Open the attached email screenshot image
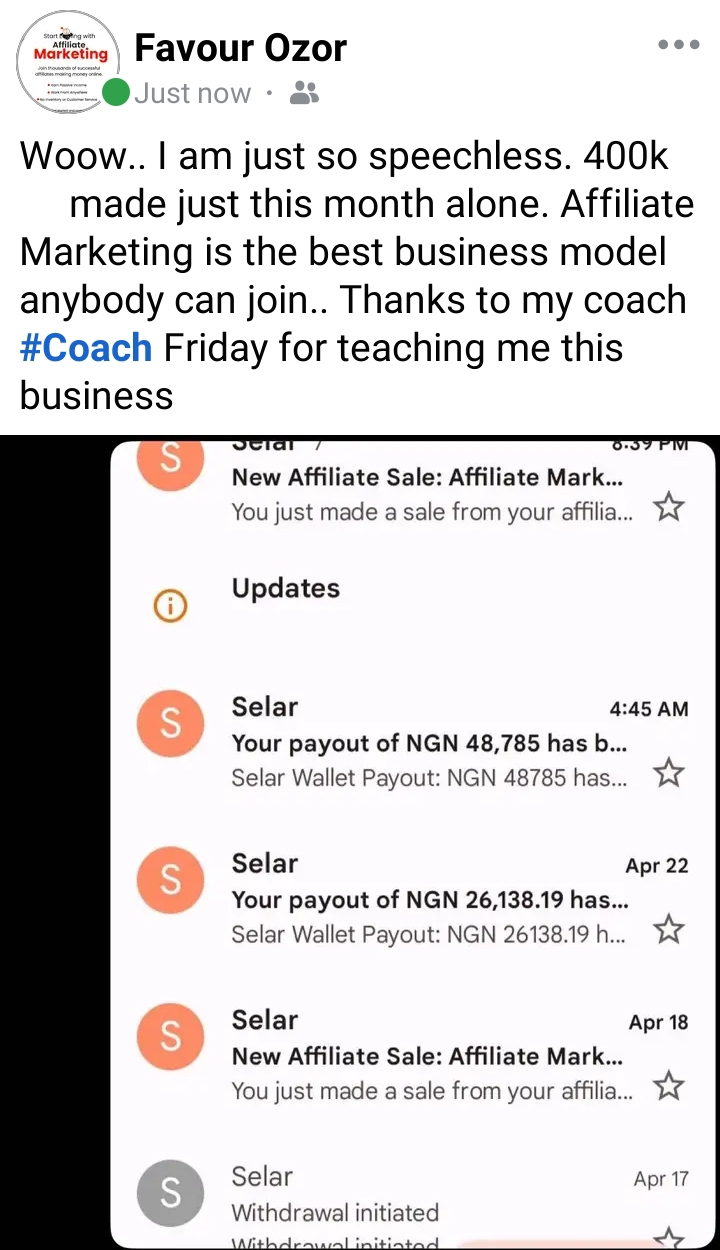Screen dimensions: 720x1250 click(x=412, y=842)
